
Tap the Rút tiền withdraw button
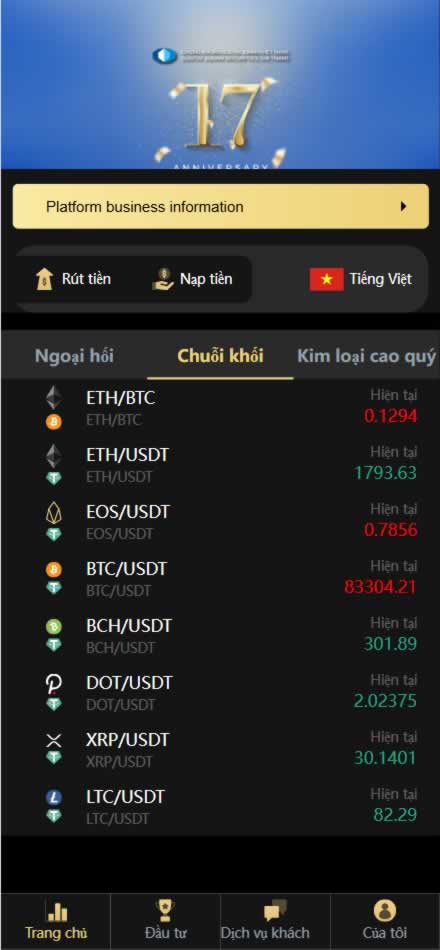(74, 279)
